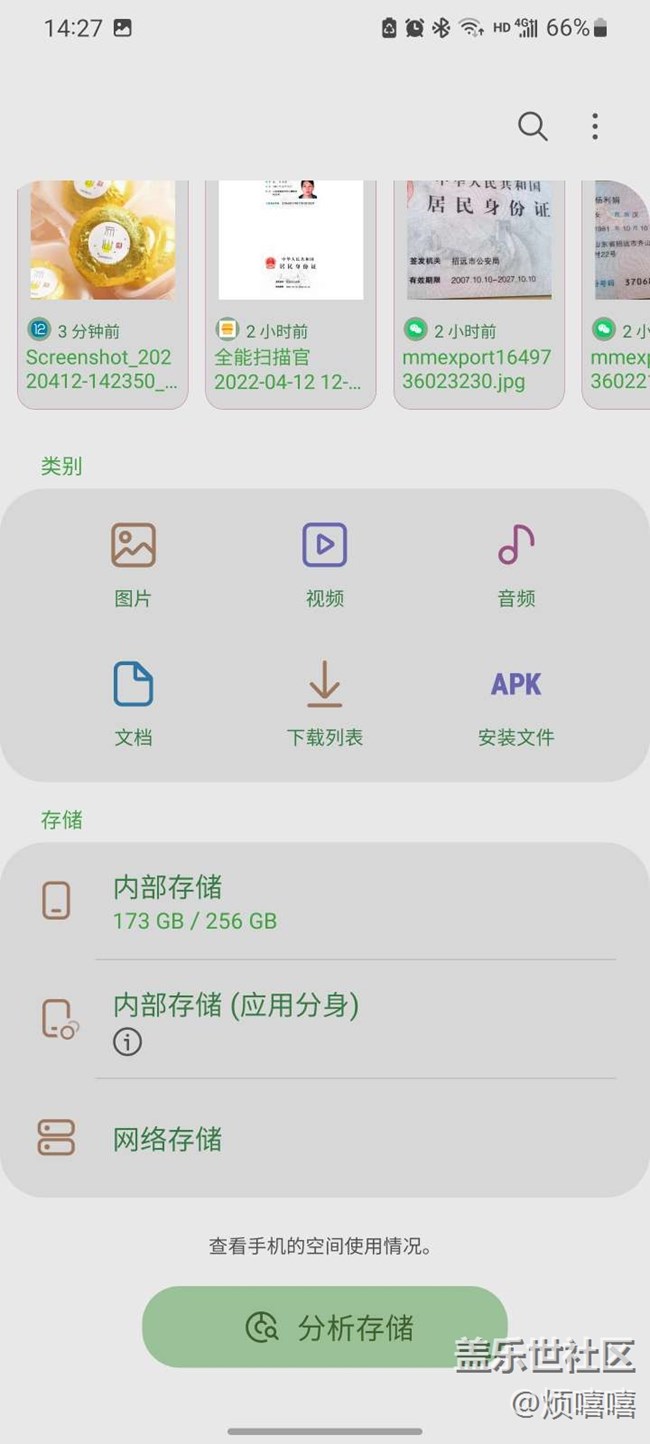The height and width of the screenshot is (1444, 650).
Task: Open the 下载列表 category
Action: [x=325, y=704]
